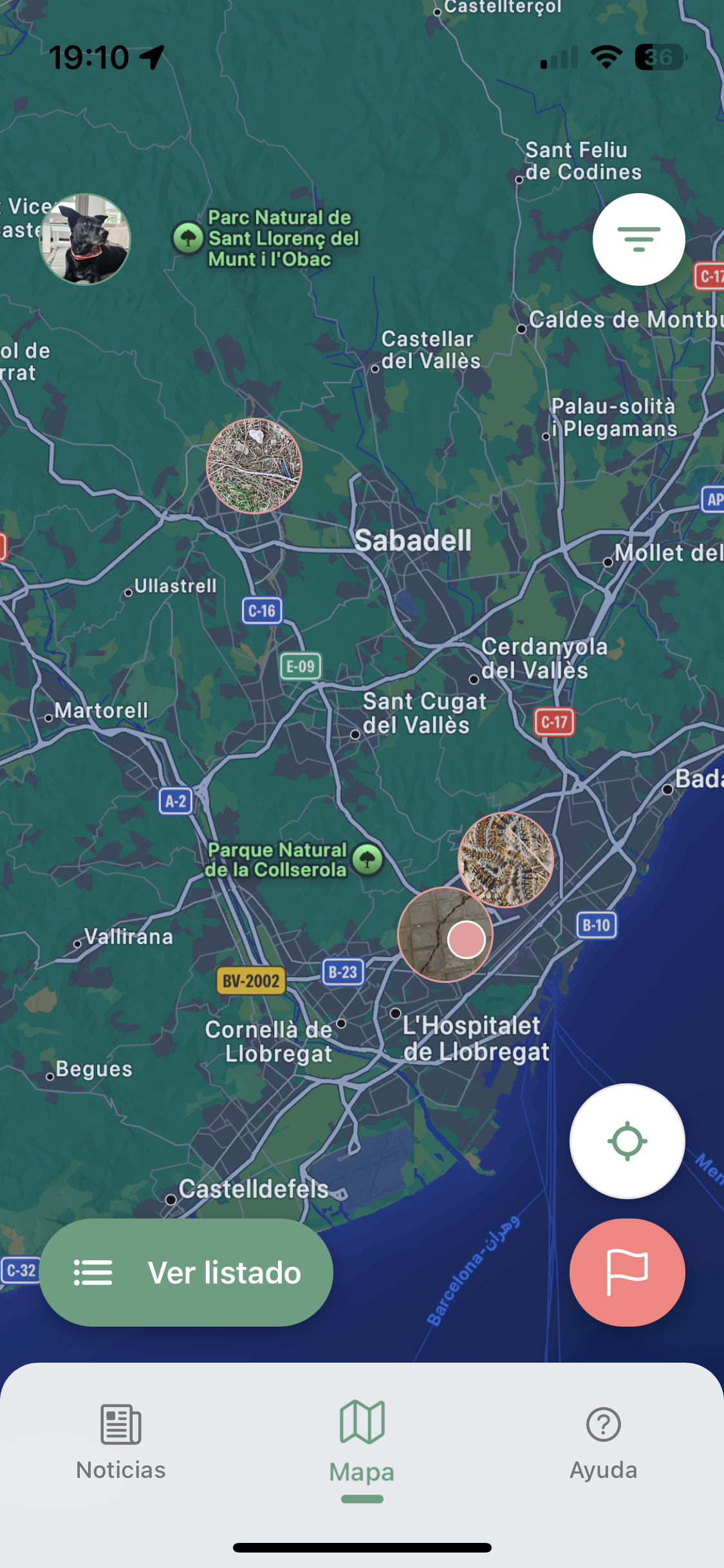Tap the caterpillar nest report near Barcelona

point(505,859)
